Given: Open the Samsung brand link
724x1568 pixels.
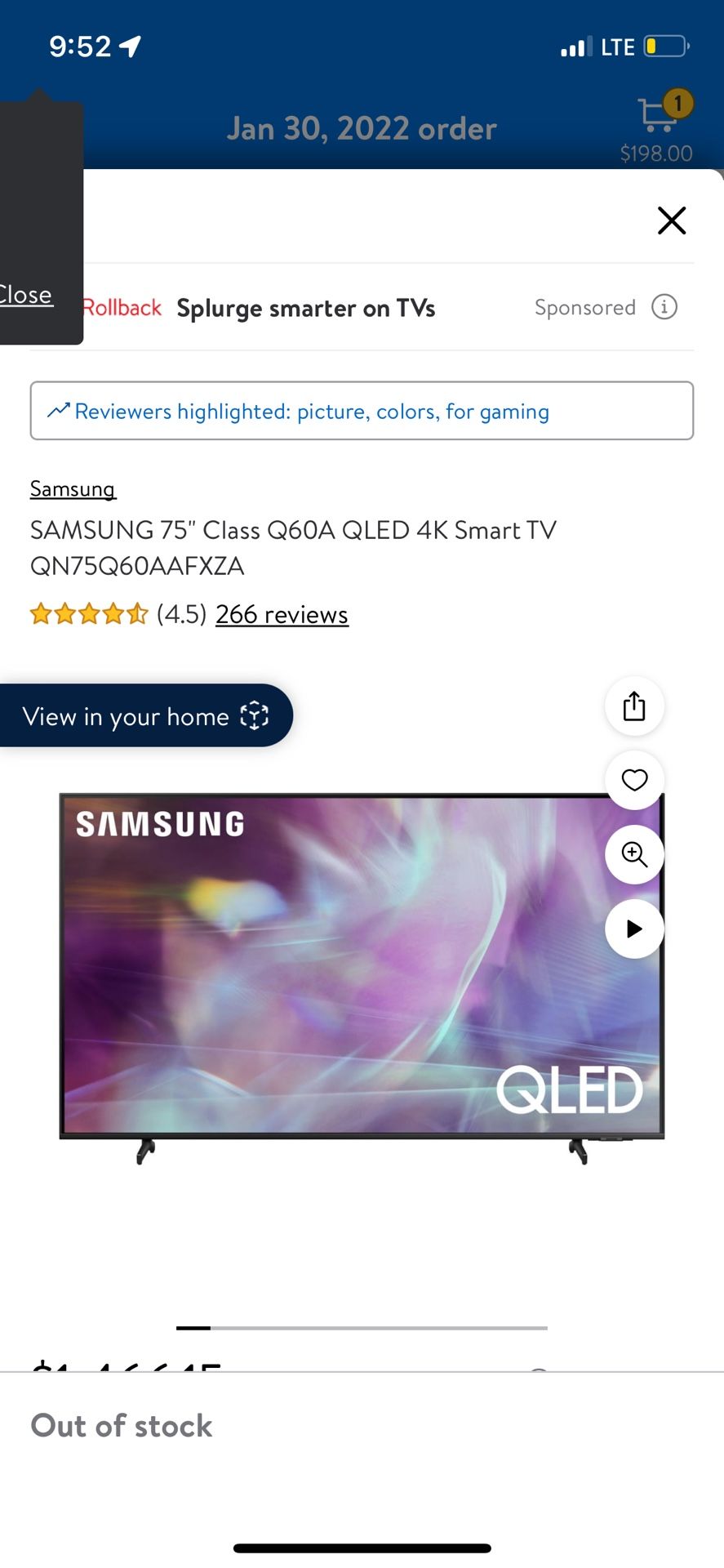Looking at the screenshot, I should [73, 488].
